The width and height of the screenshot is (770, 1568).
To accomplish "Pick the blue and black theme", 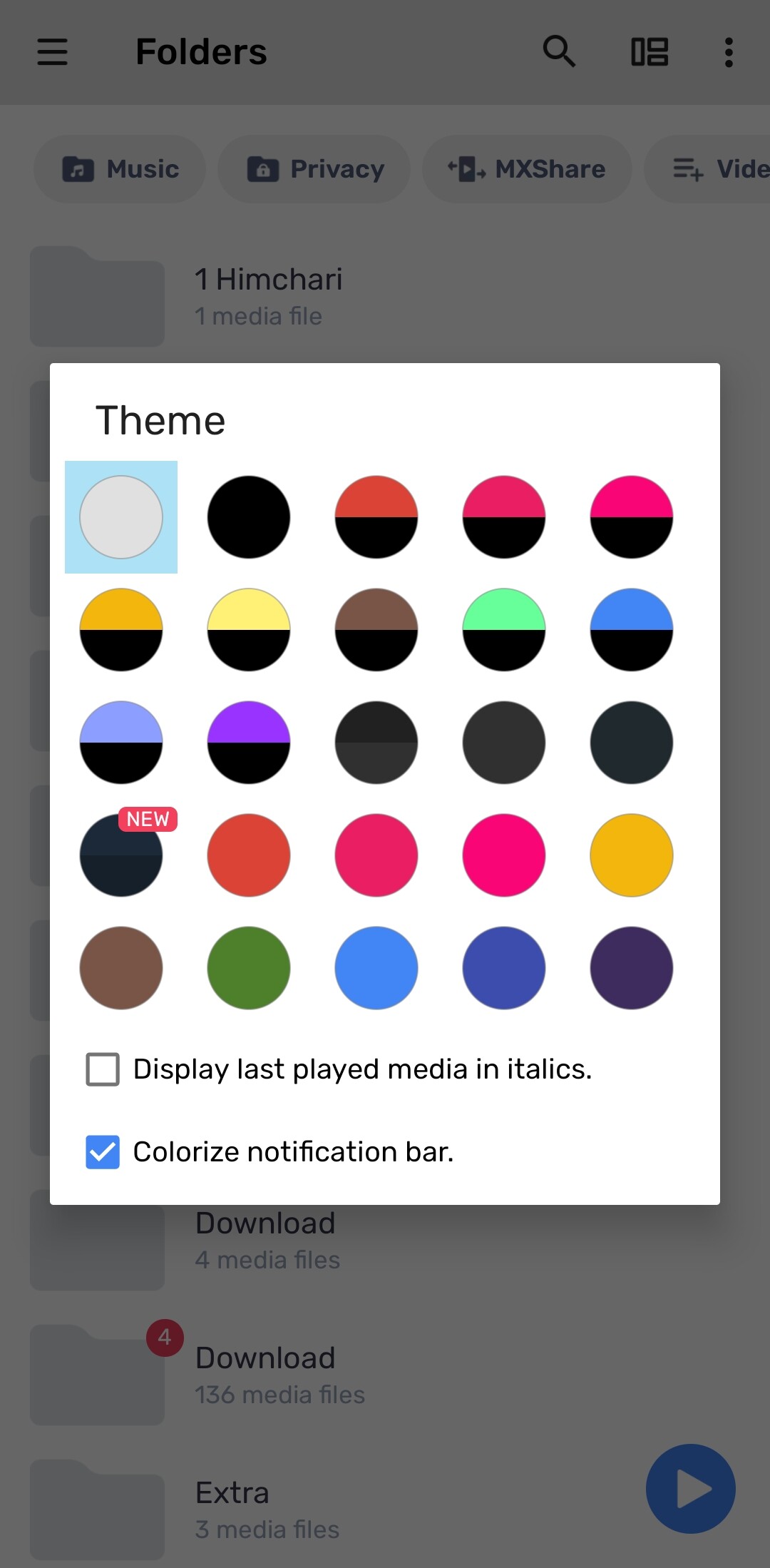I will (x=632, y=630).
